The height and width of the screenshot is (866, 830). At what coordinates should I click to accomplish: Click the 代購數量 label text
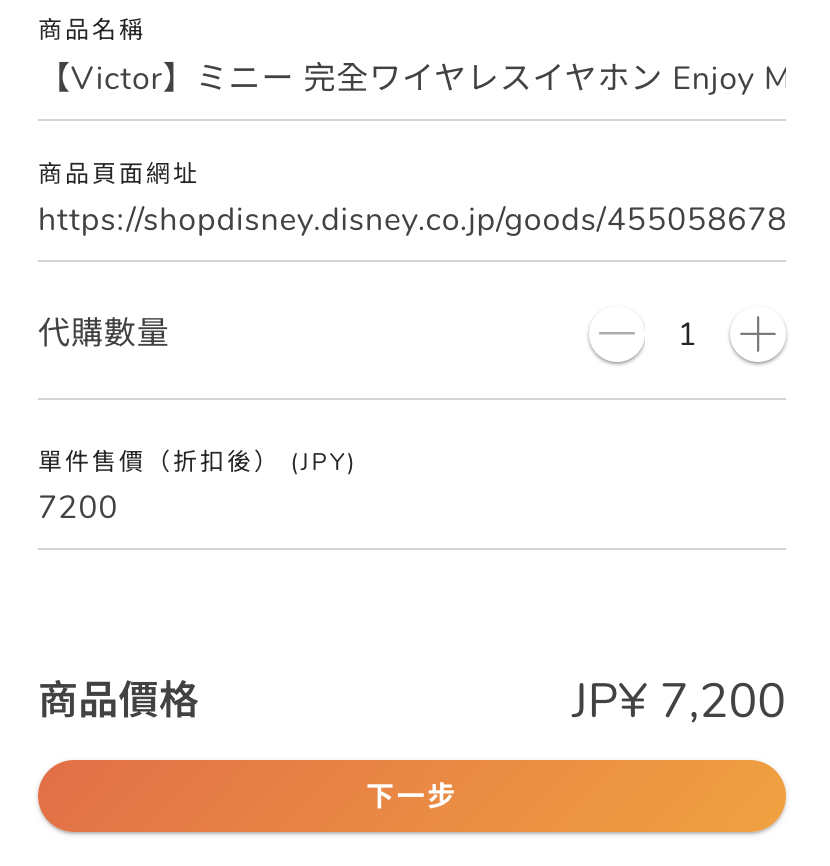pyautogui.click(x=103, y=334)
